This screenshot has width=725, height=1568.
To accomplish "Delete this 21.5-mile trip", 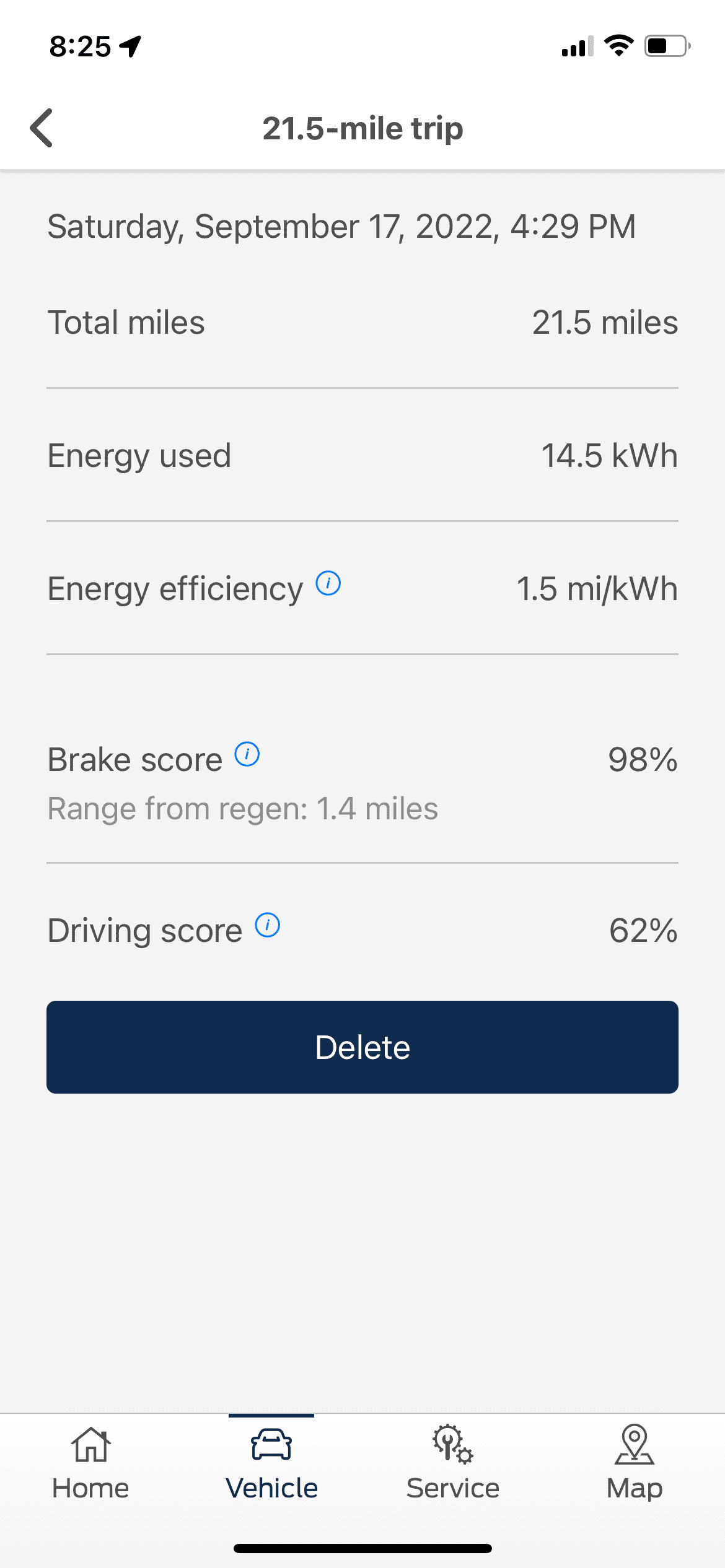I will (362, 1047).
